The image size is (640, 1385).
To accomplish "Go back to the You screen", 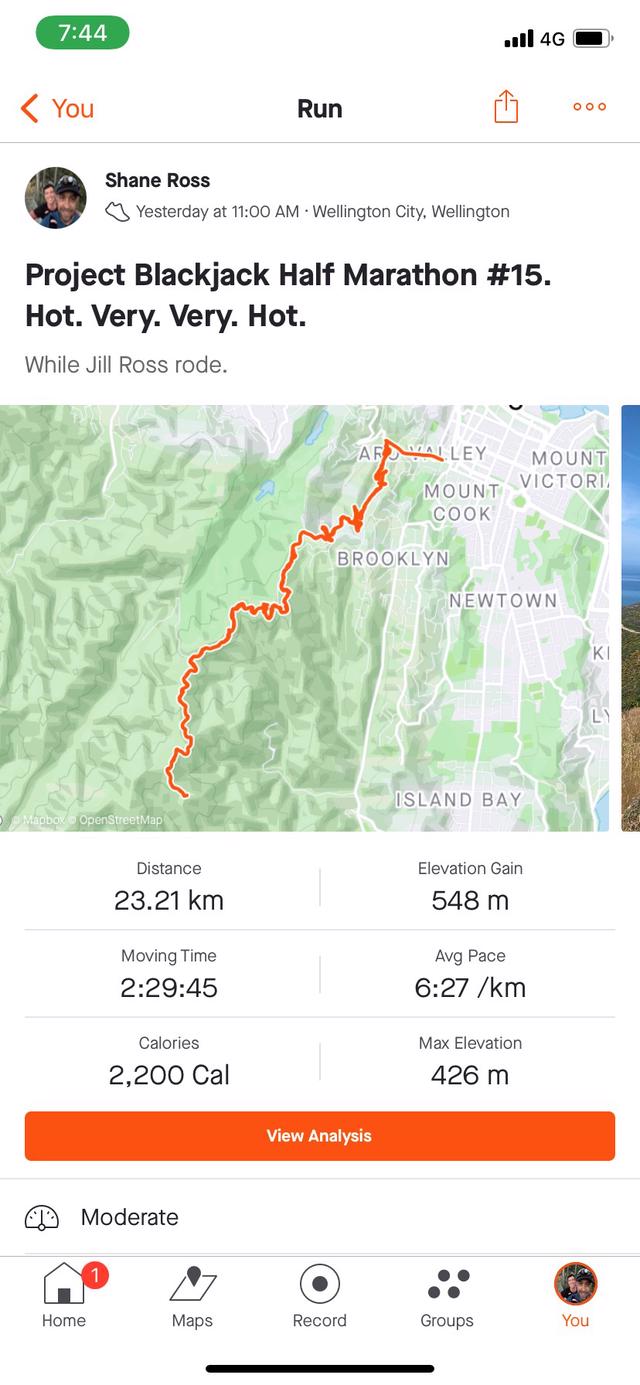I will pyautogui.click(x=57, y=108).
